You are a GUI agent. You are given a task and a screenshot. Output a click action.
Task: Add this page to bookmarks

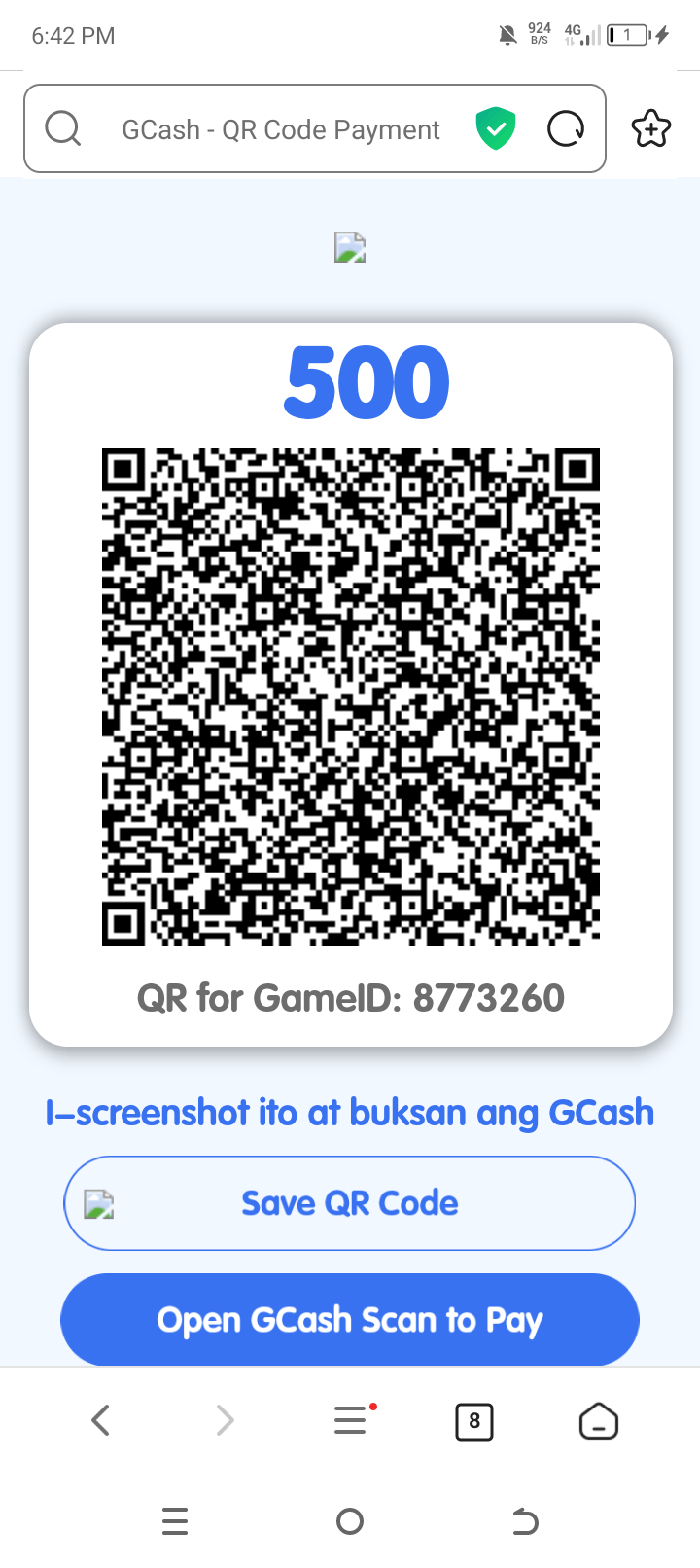pyautogui.click(x=651, y=128)
